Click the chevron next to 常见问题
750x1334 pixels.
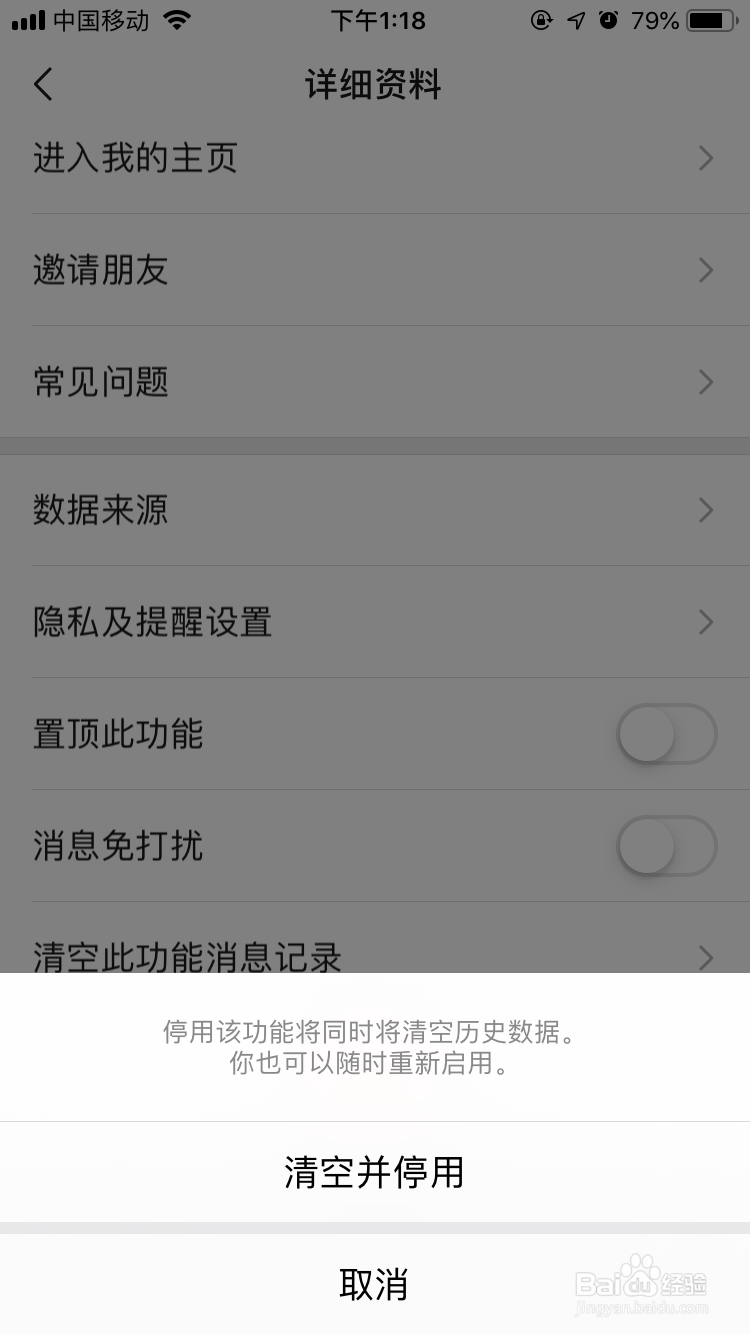pos(705,382)
